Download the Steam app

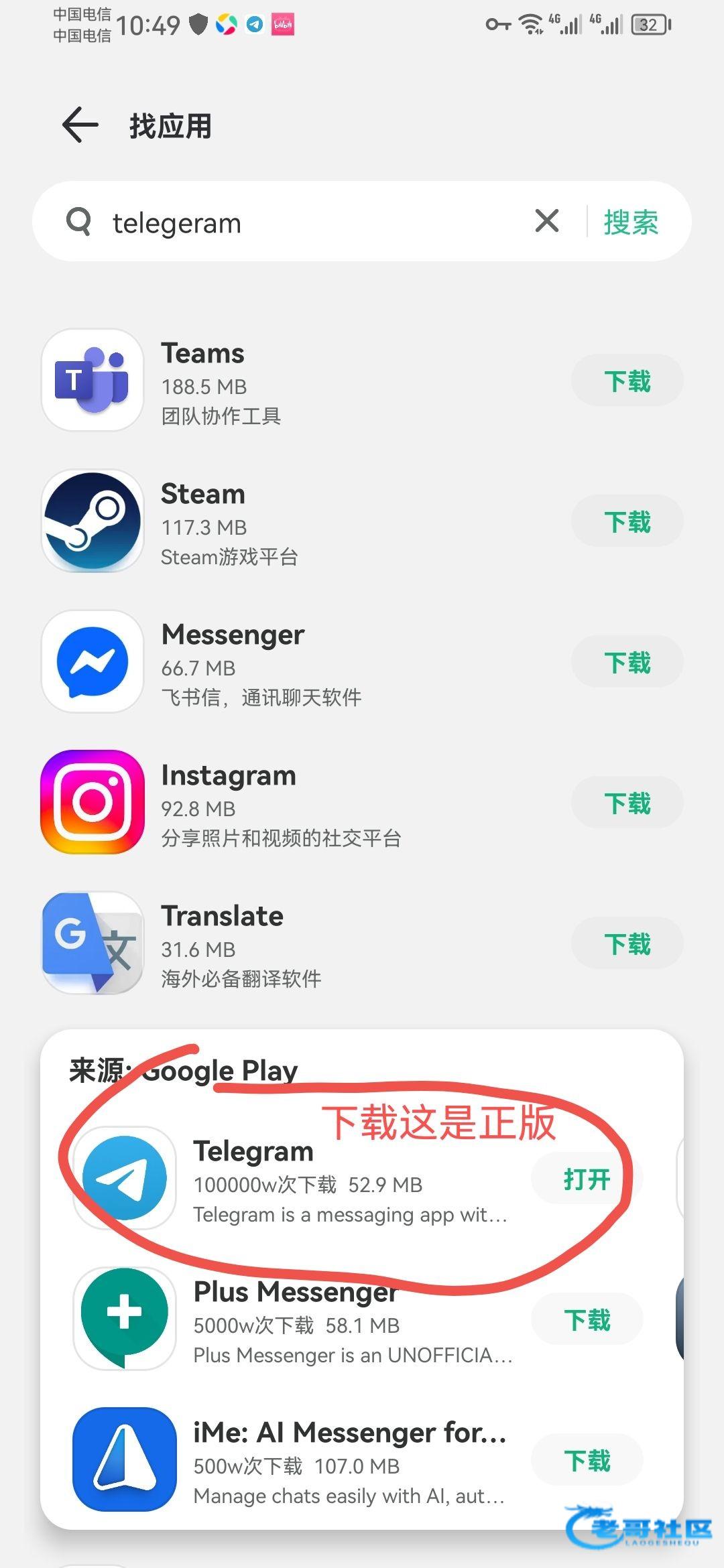pos(627,521)
